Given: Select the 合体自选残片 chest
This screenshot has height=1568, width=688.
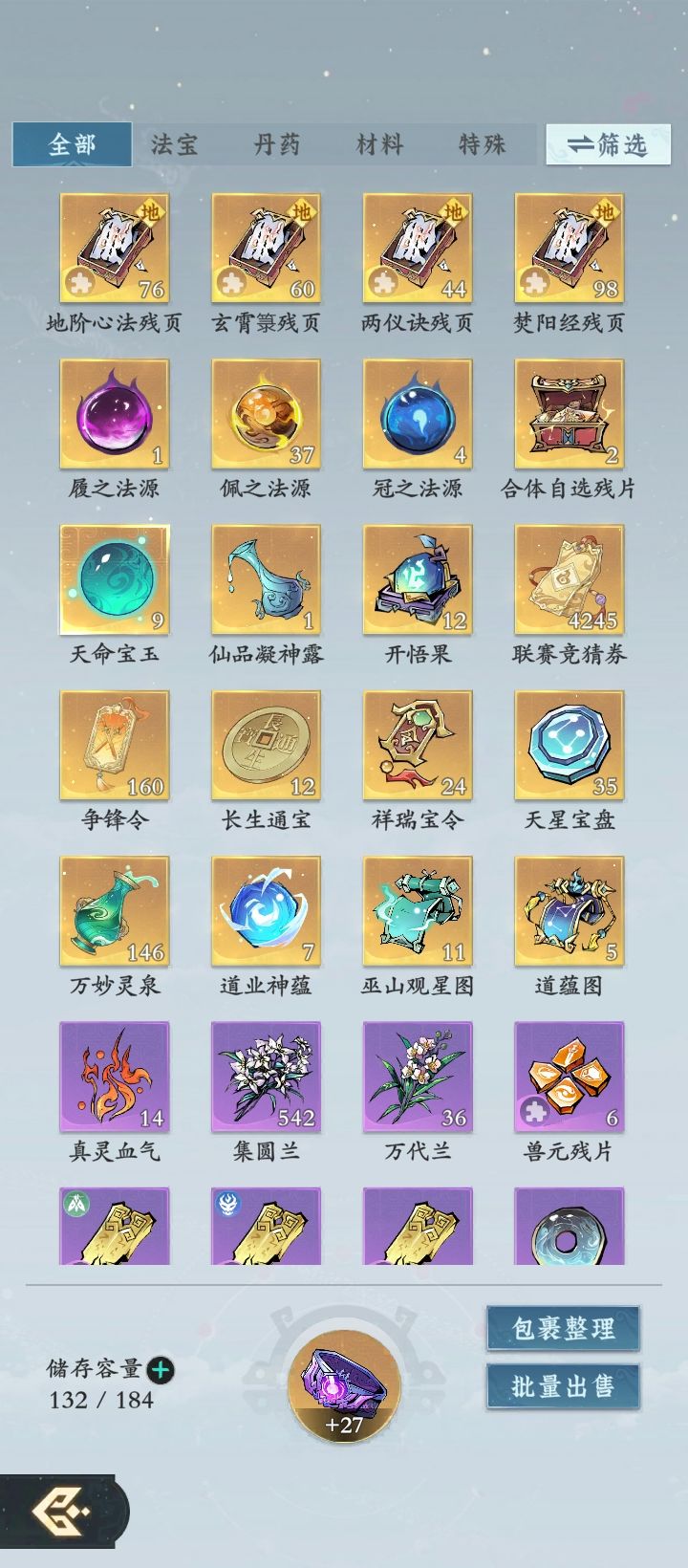Looking at the screenshot, I should point(568,413).
